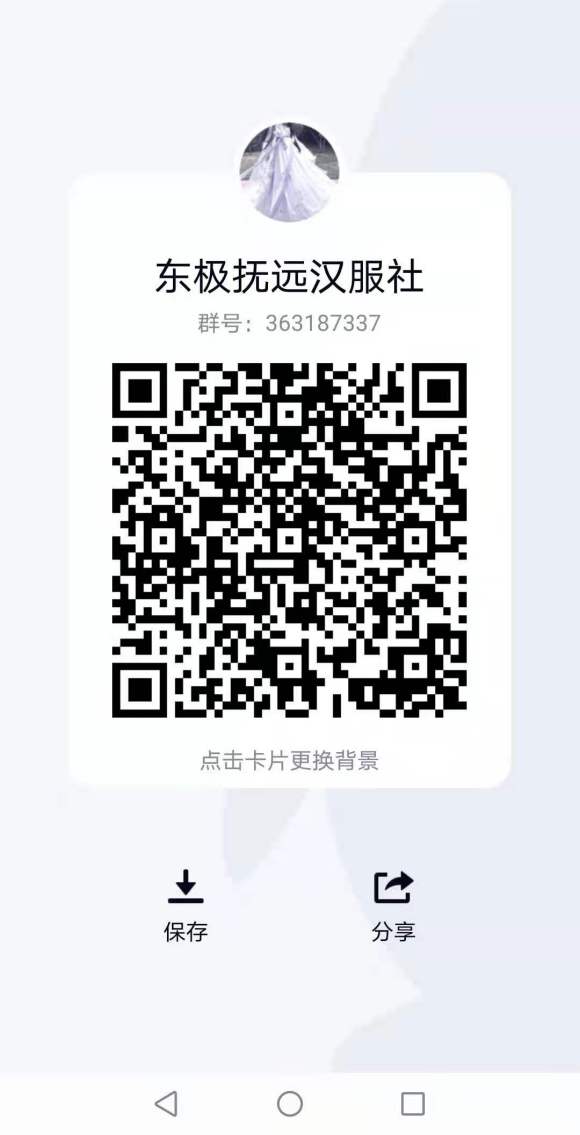
Task: Return to the home screen
Action: (290, 1103)
